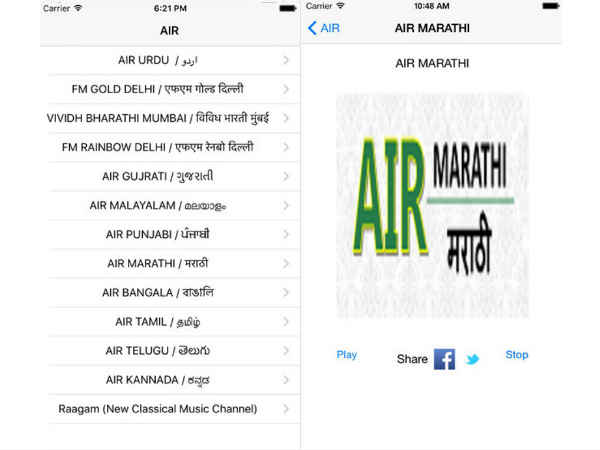This screenshot has width=600, height=450.
Task: Open the AIR TAMIL station
Action: click(170, 321)
